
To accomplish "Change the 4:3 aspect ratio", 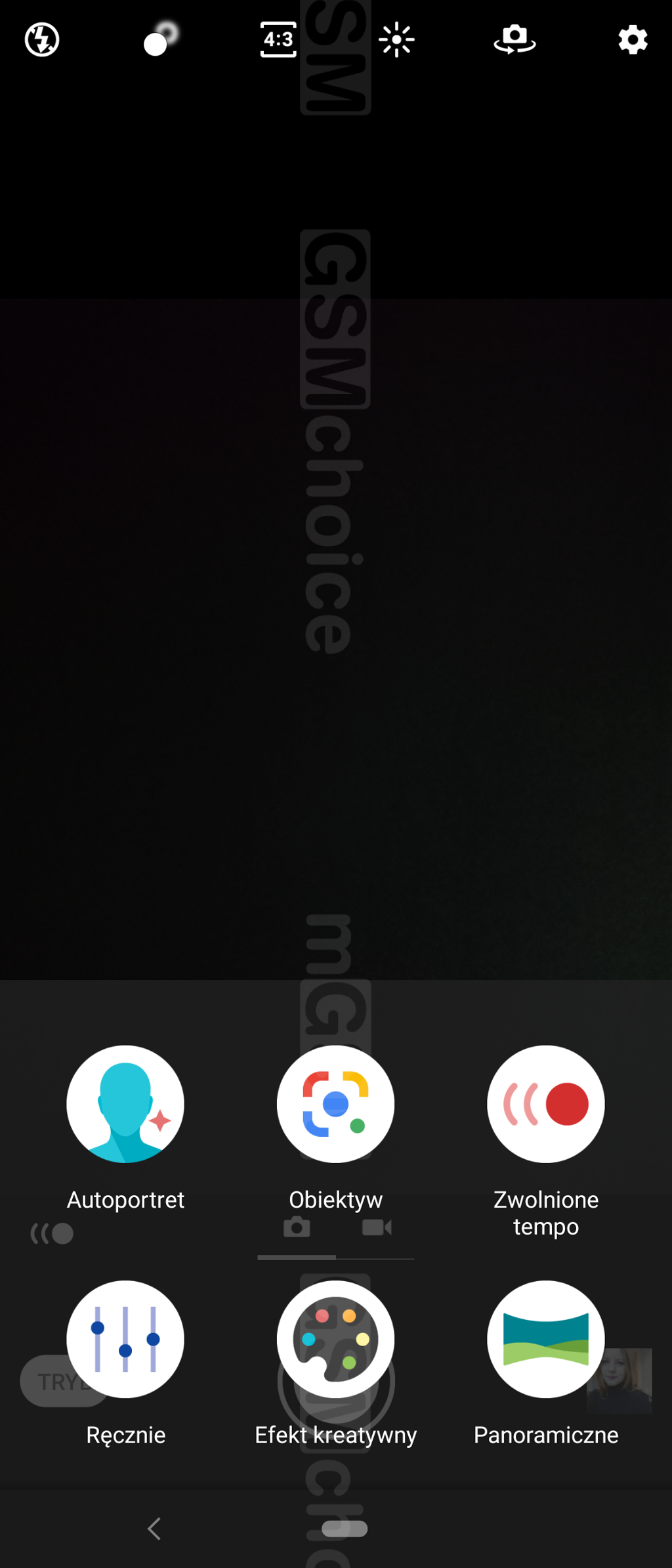I will pos(278,40).
